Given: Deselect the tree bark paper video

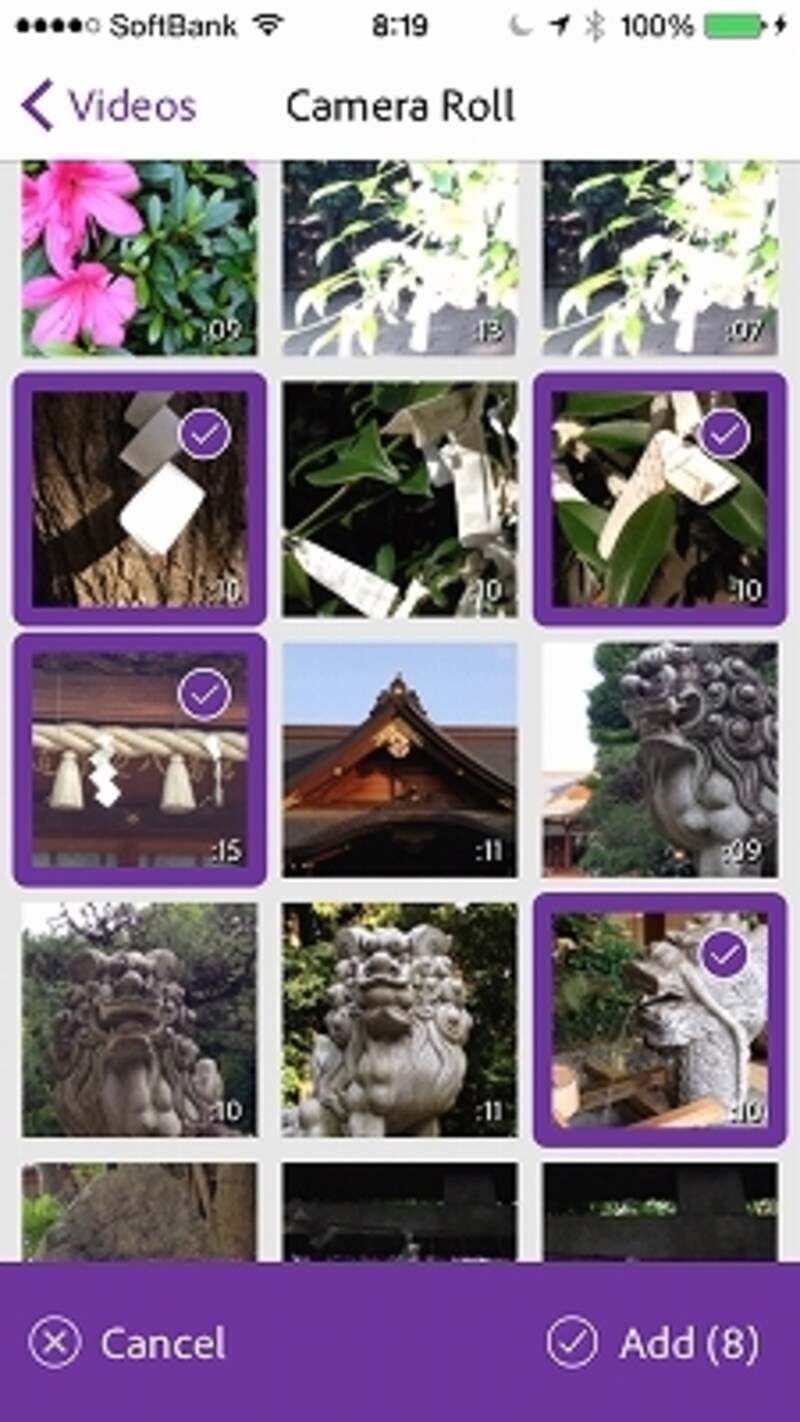Looking at the screenshot, I should click(x=139, y=498).
